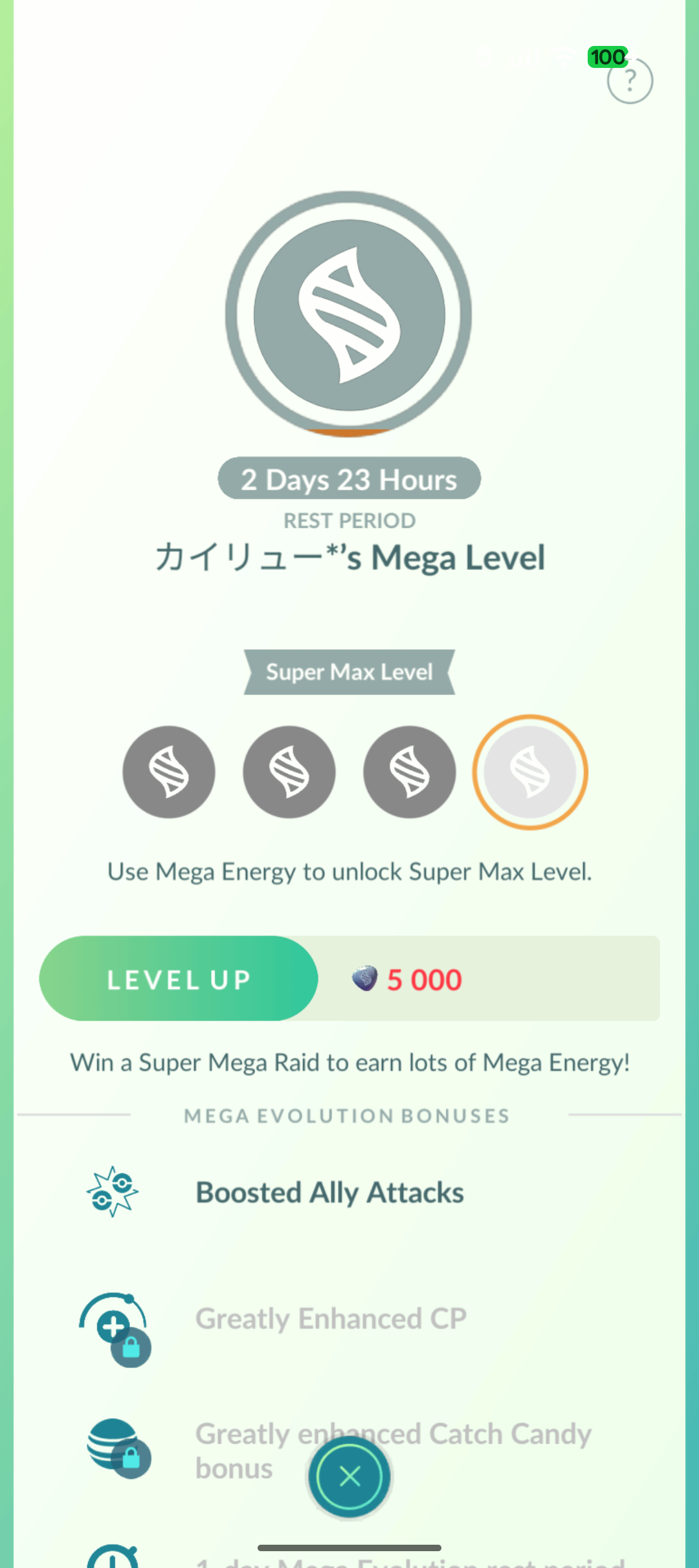
Task: Tap the LEVEL UP button
Action: 179,979
